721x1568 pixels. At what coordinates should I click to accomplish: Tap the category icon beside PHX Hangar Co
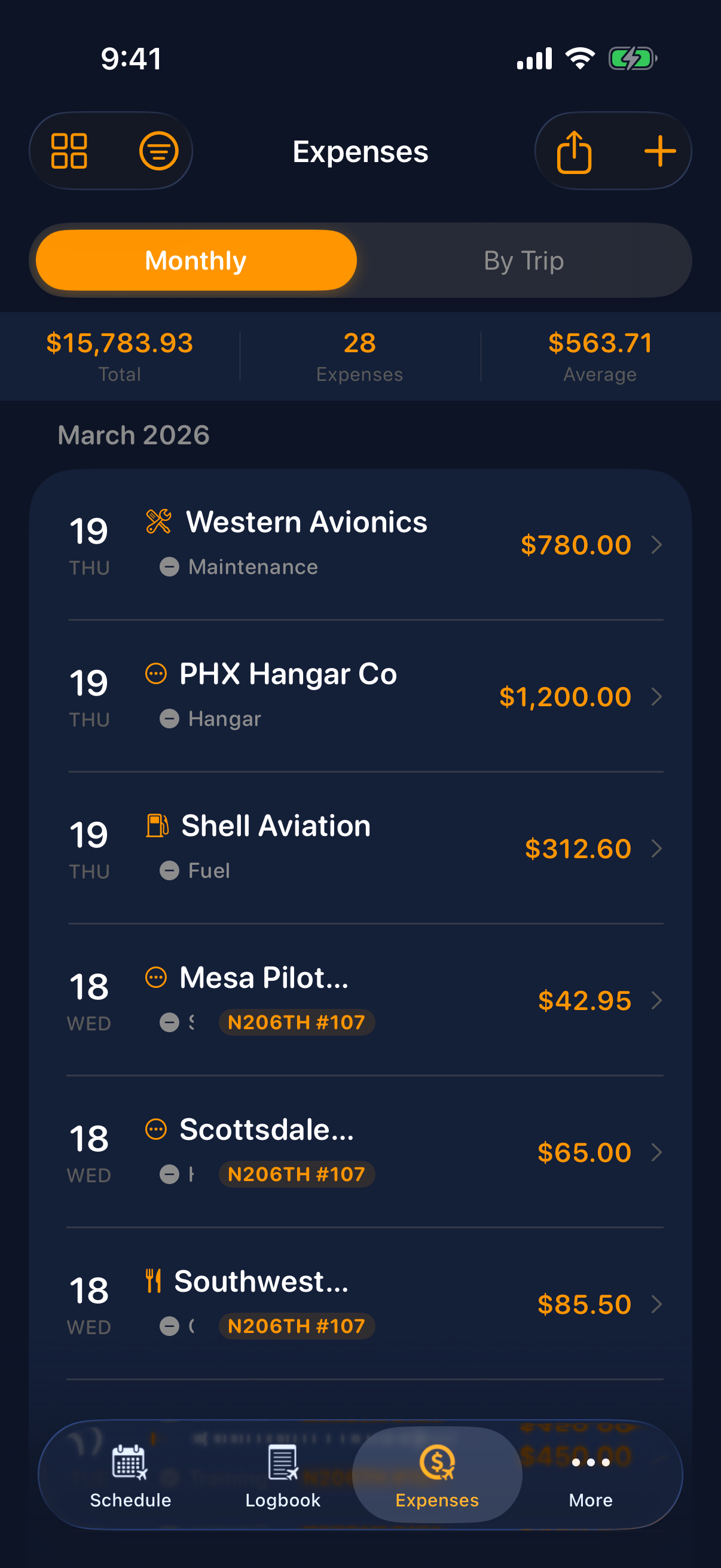[x=157, y=673]
